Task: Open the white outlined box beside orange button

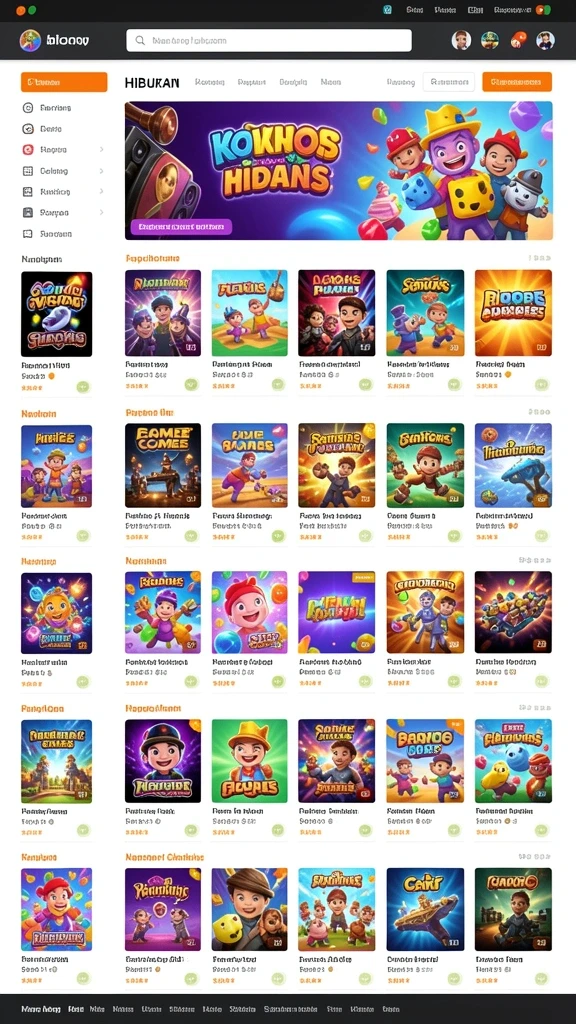Action: tap(448, 82)
